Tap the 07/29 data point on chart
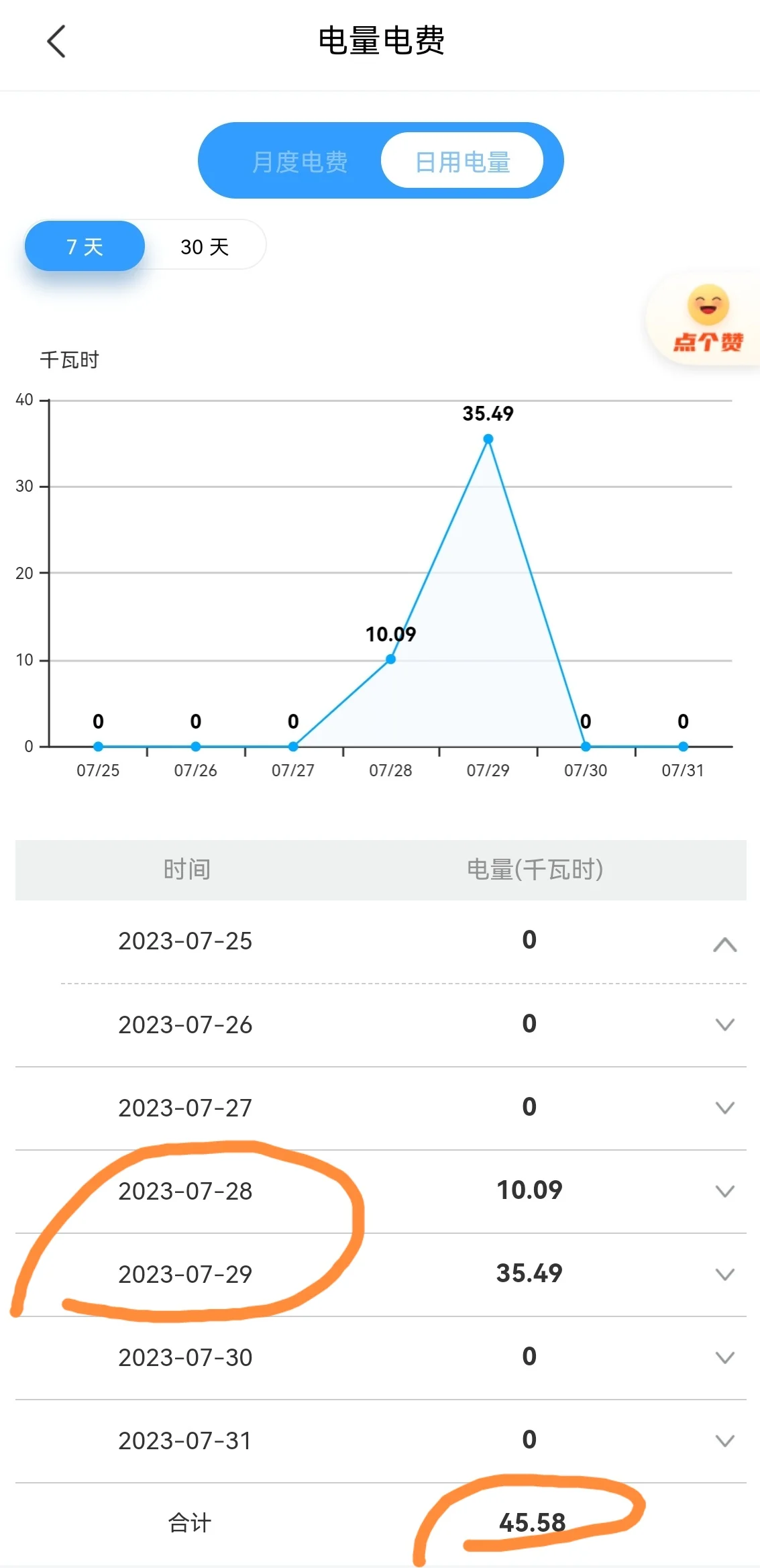This screenshot has height=1568, width=760. coord(488,439)
